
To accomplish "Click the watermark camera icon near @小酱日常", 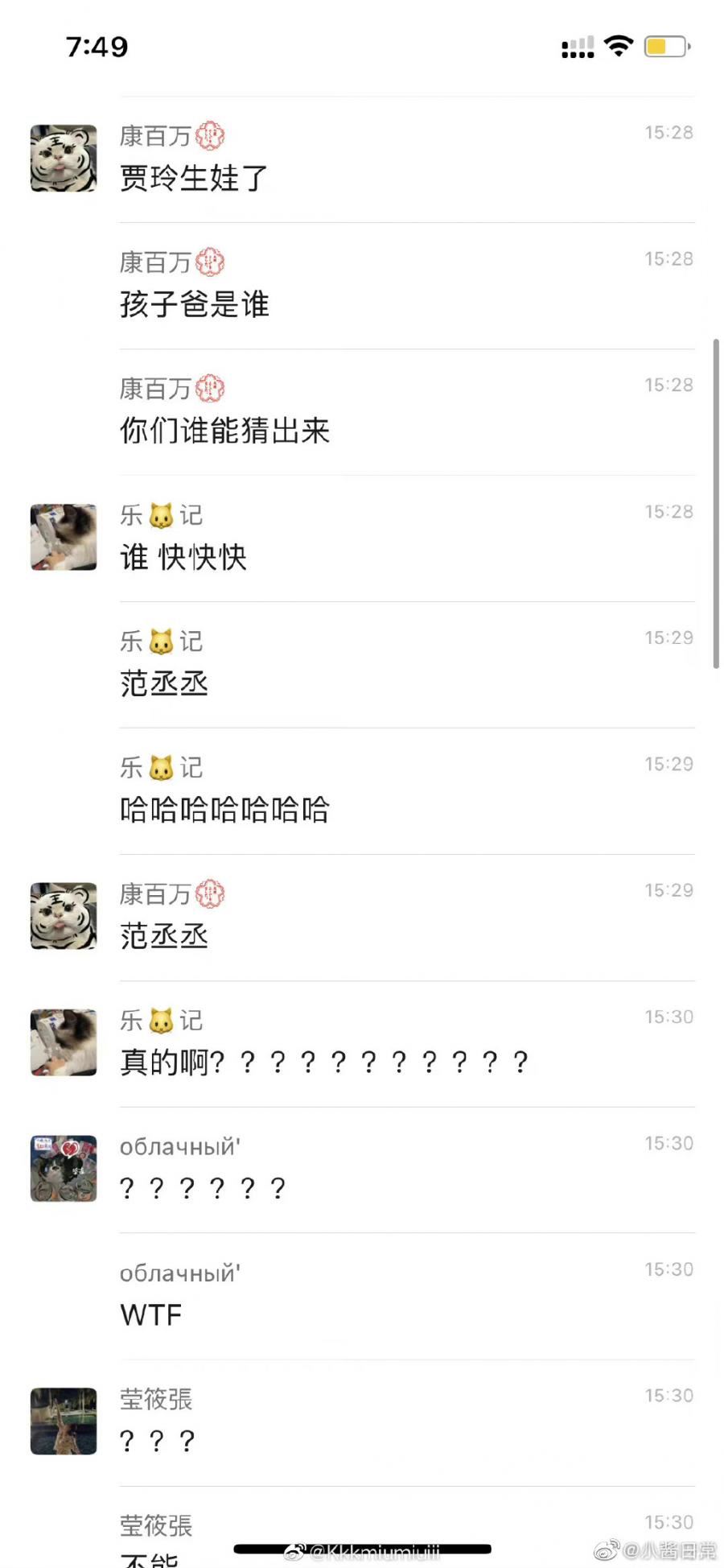I will [608, 1548].
